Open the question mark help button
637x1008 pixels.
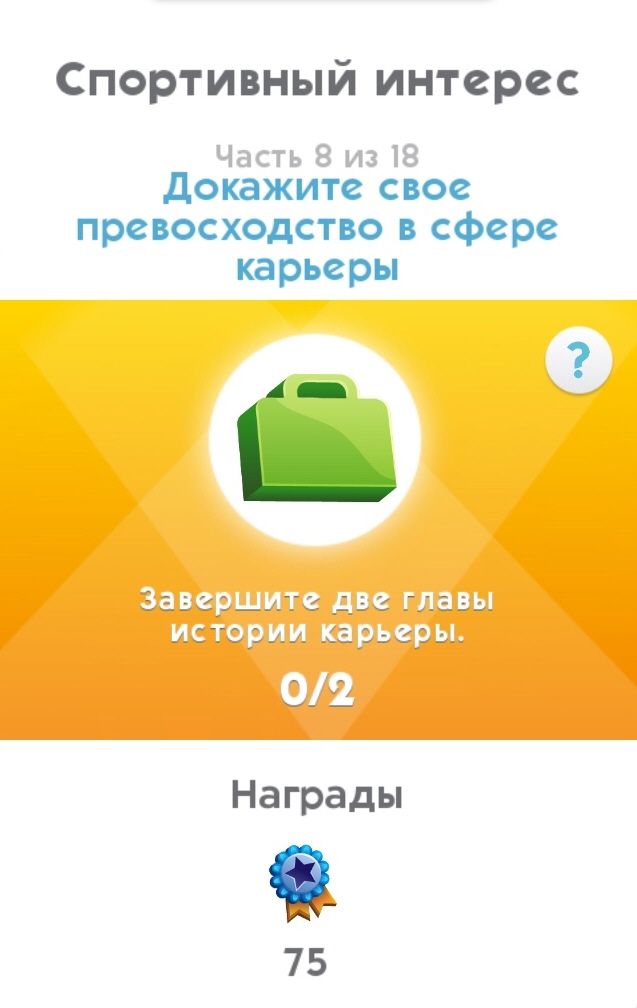(578, 359)
